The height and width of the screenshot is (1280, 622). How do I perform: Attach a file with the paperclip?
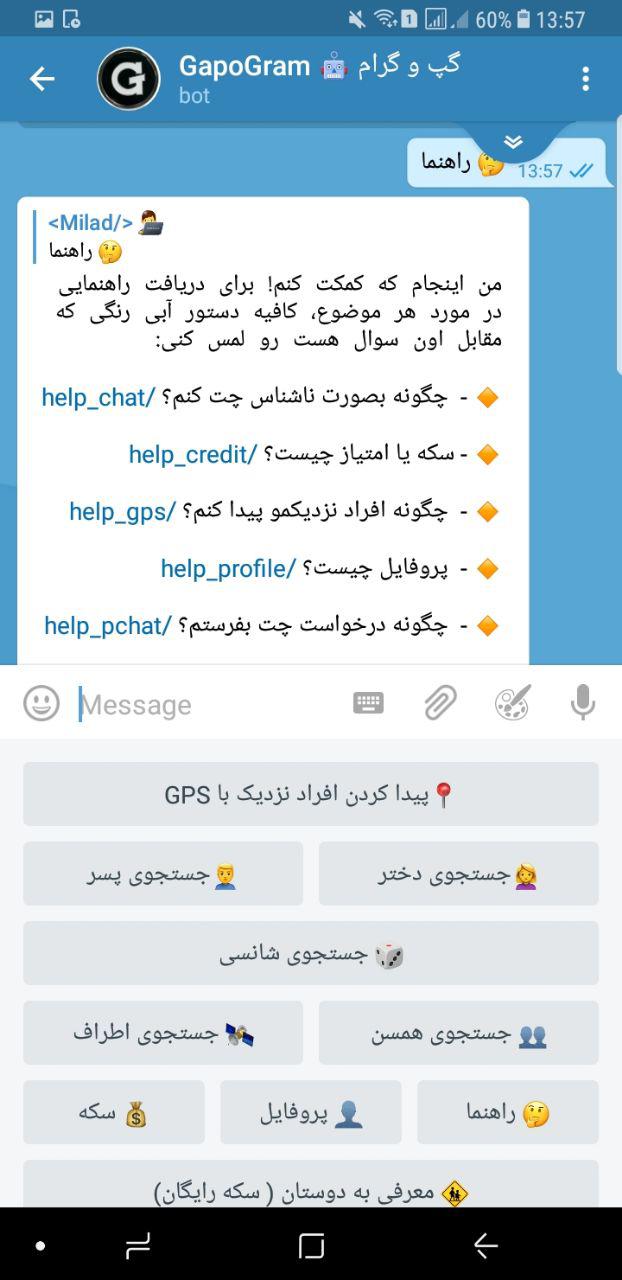[439, 704]
